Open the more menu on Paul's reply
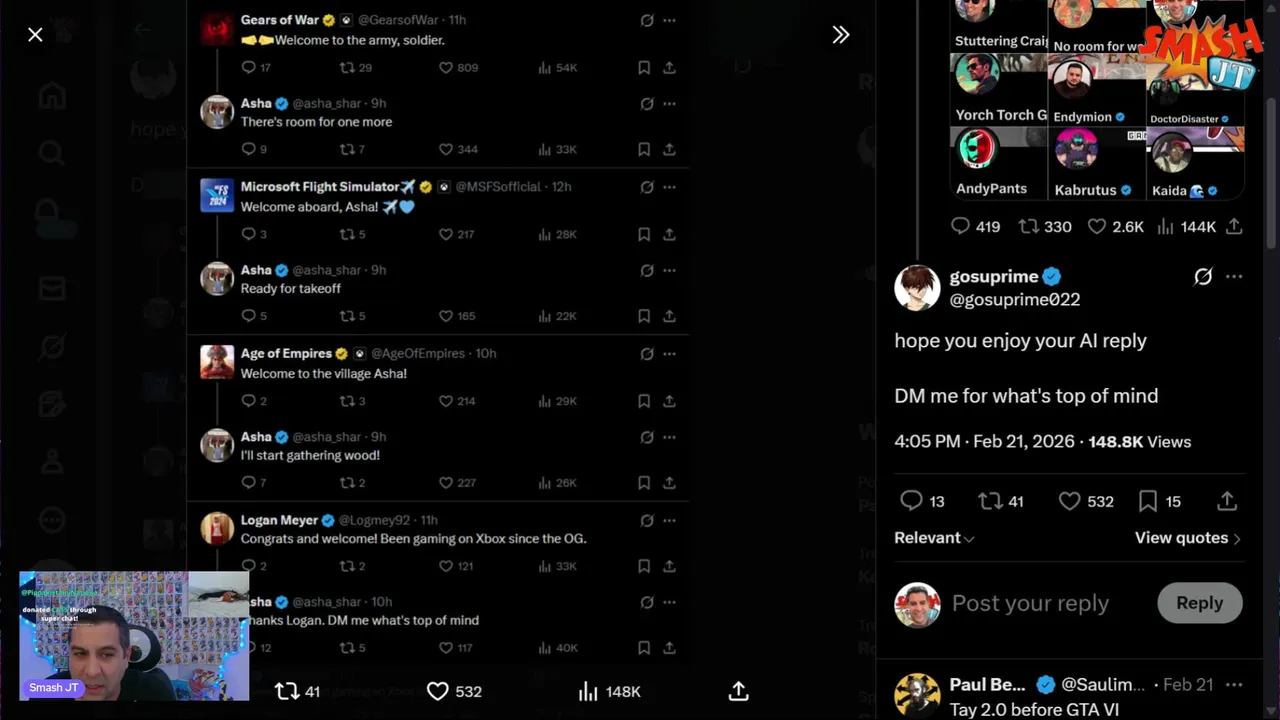Image resolution: width=1280 pixels, height=720 pixels. tap(1234, 685)
